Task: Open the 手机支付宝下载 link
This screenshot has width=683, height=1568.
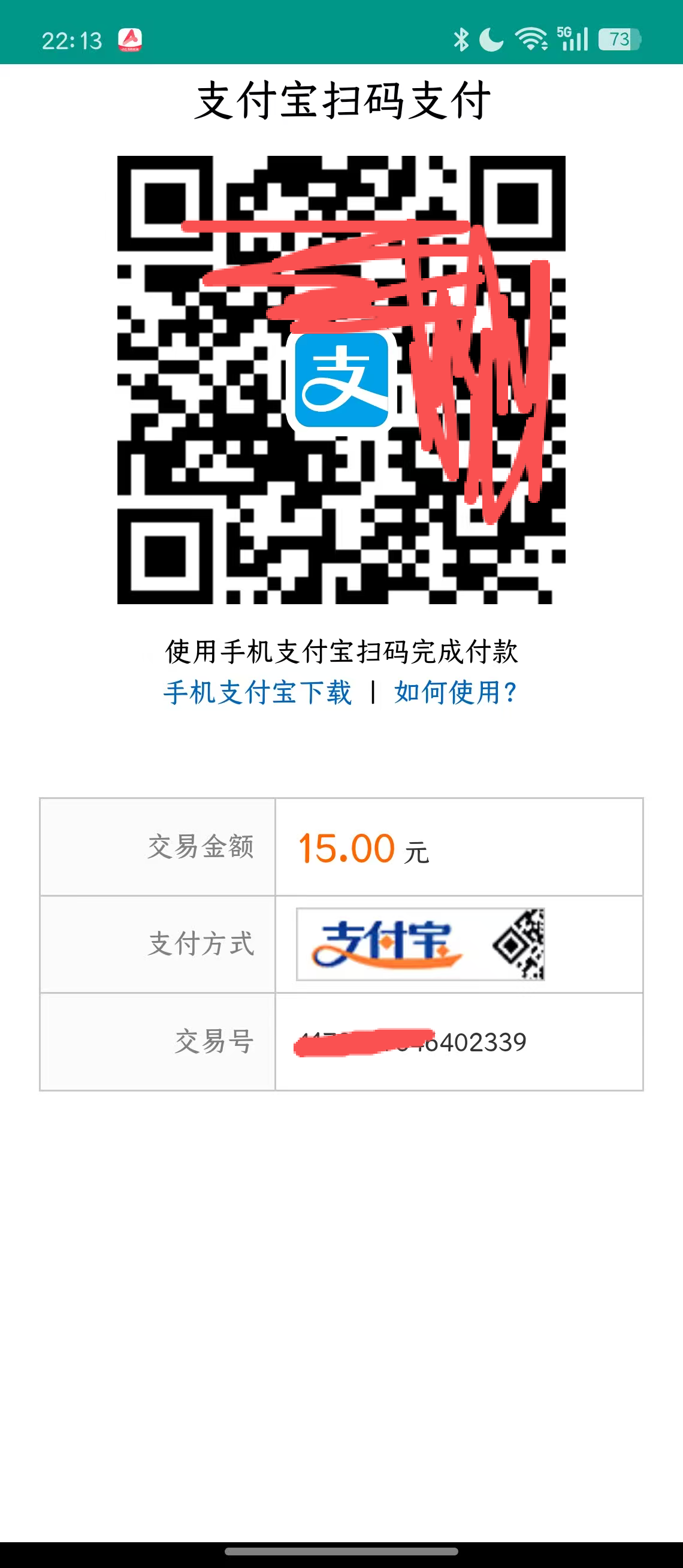Action: 257,693
